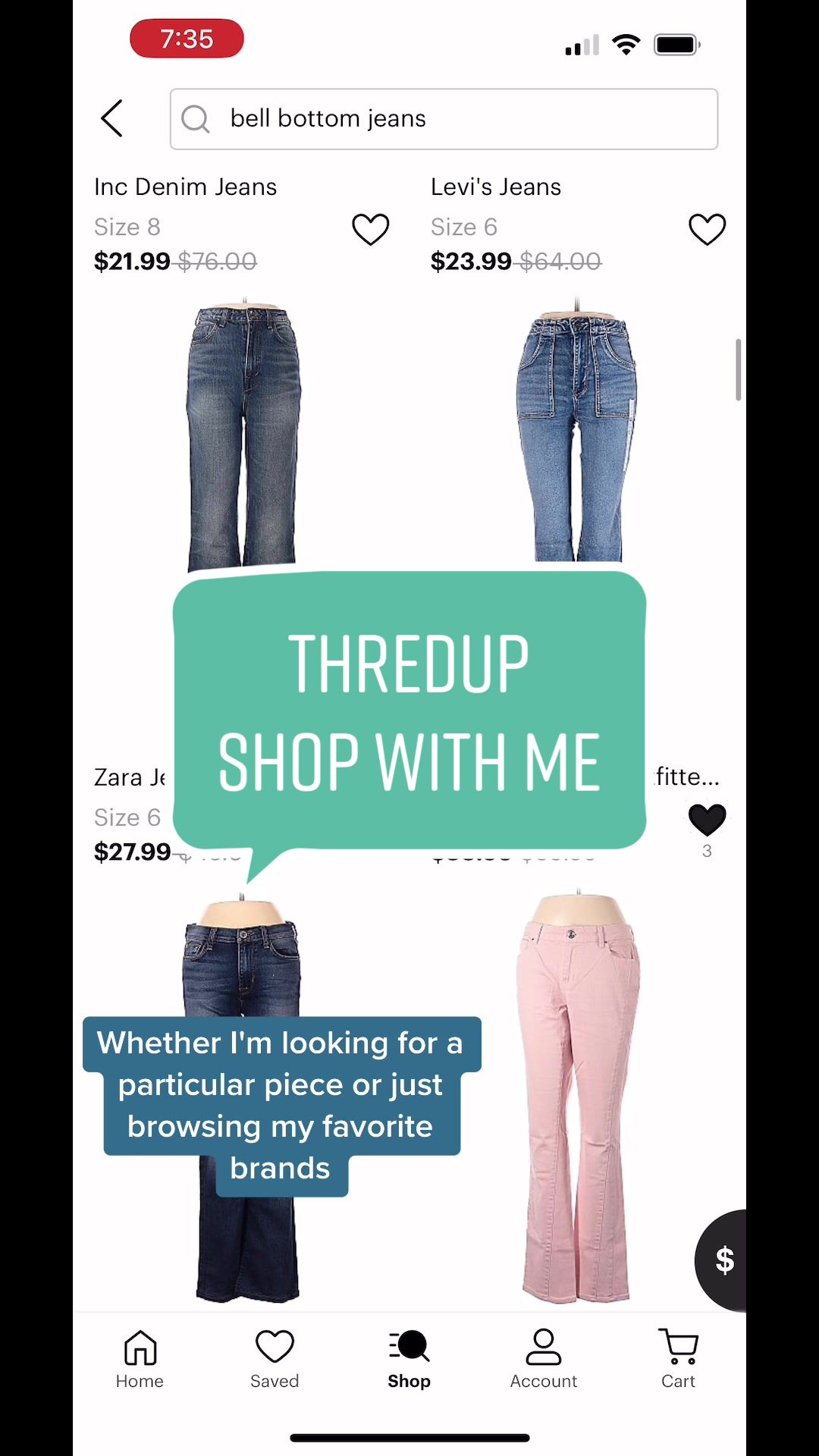Edit the bell bottom jeans search box
Screen dimensions: 819x1456
[x=444, y=119]
